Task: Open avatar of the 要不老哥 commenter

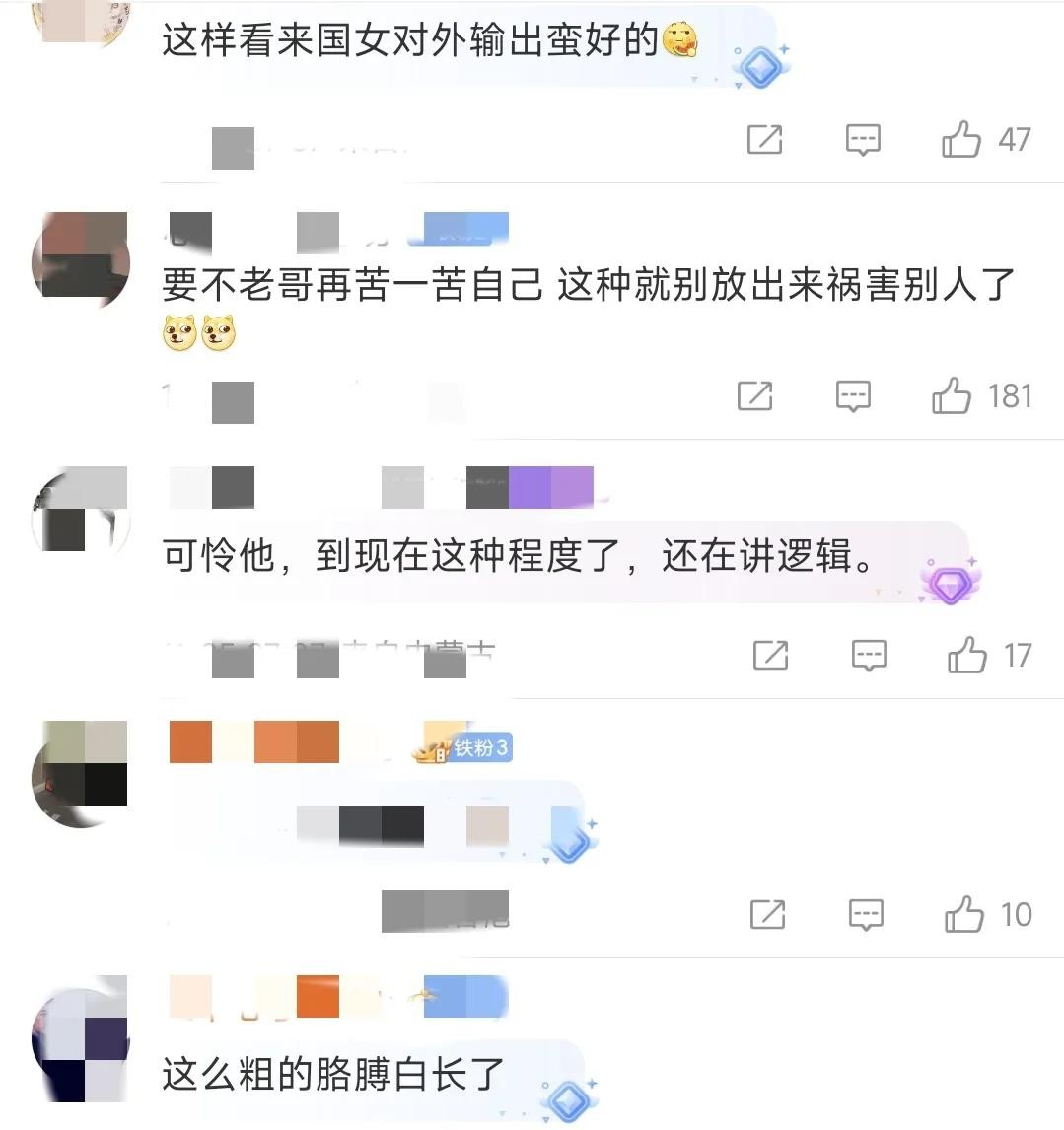Action: pyautogui.click(x=81, y=260)
